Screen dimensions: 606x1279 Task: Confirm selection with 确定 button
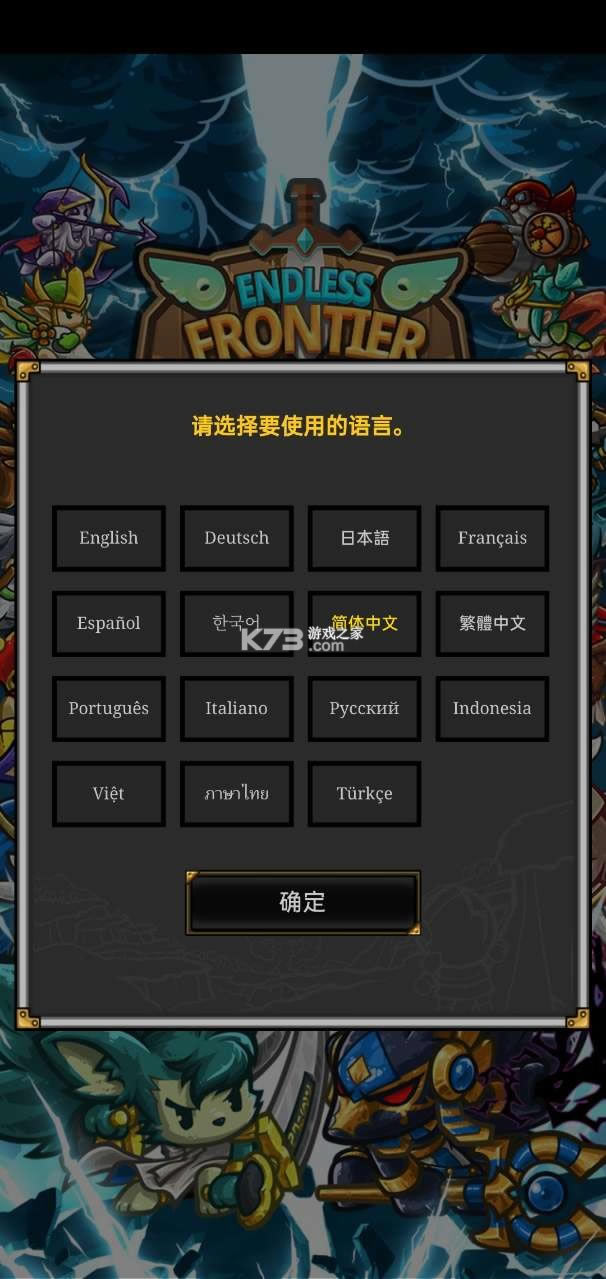[302, 902]
